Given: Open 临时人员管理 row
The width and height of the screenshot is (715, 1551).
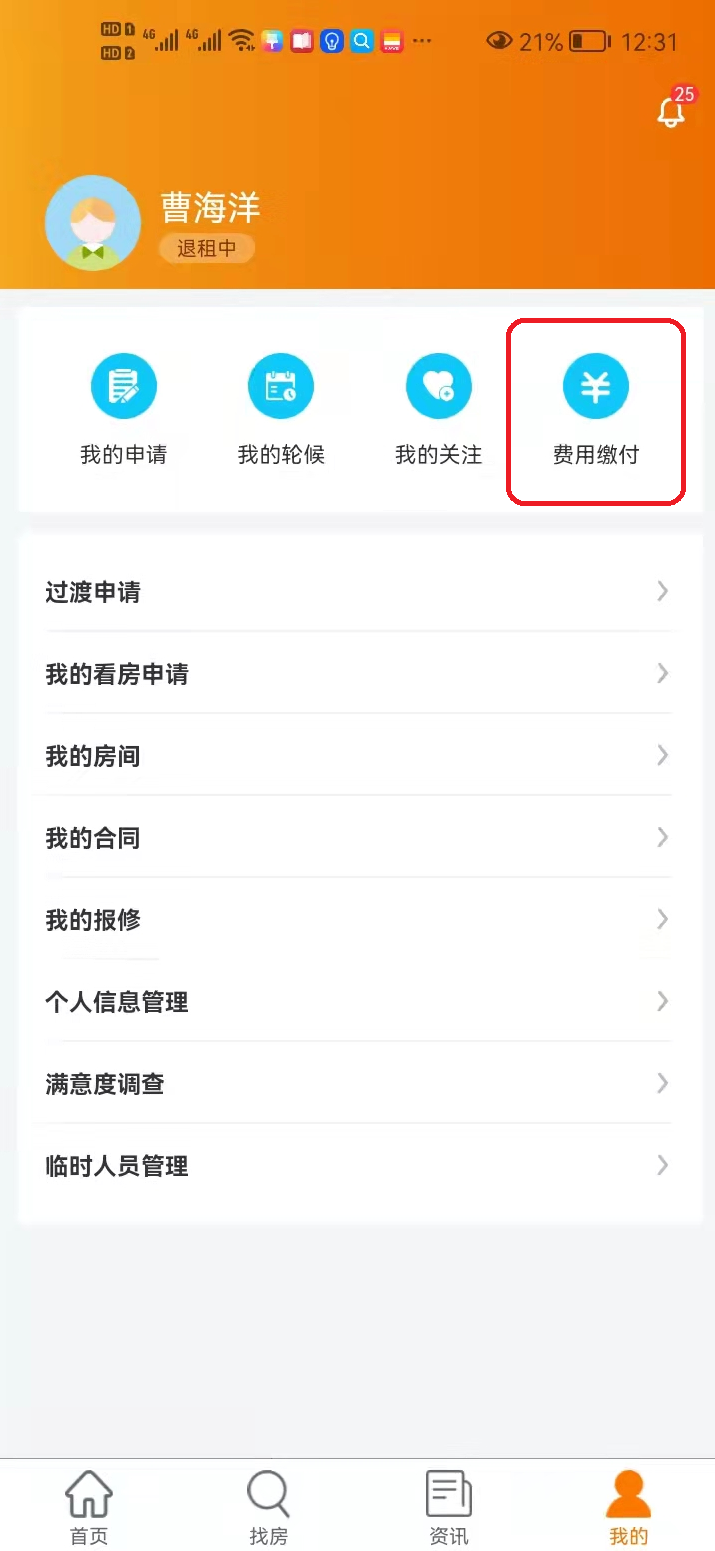Looking at the screenshot, I should point(357,1166).
